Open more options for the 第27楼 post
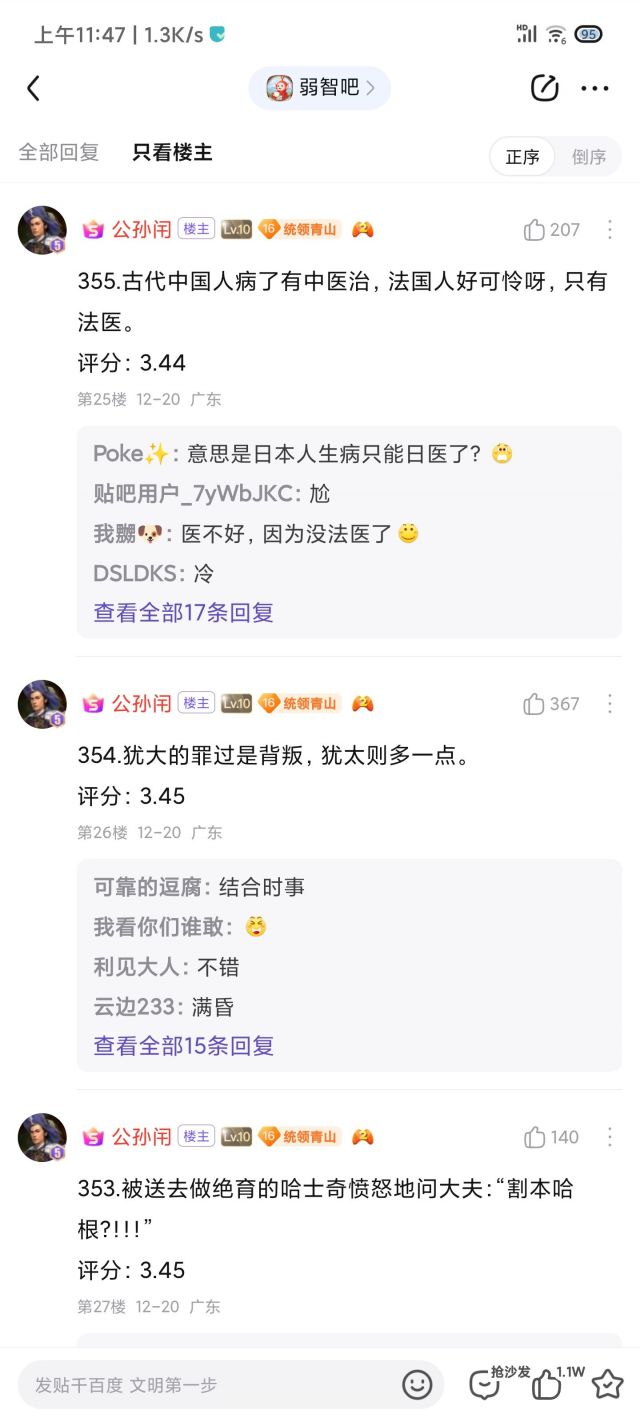Viewport: 640px width, 1422px height. (x=609, y=1137)
